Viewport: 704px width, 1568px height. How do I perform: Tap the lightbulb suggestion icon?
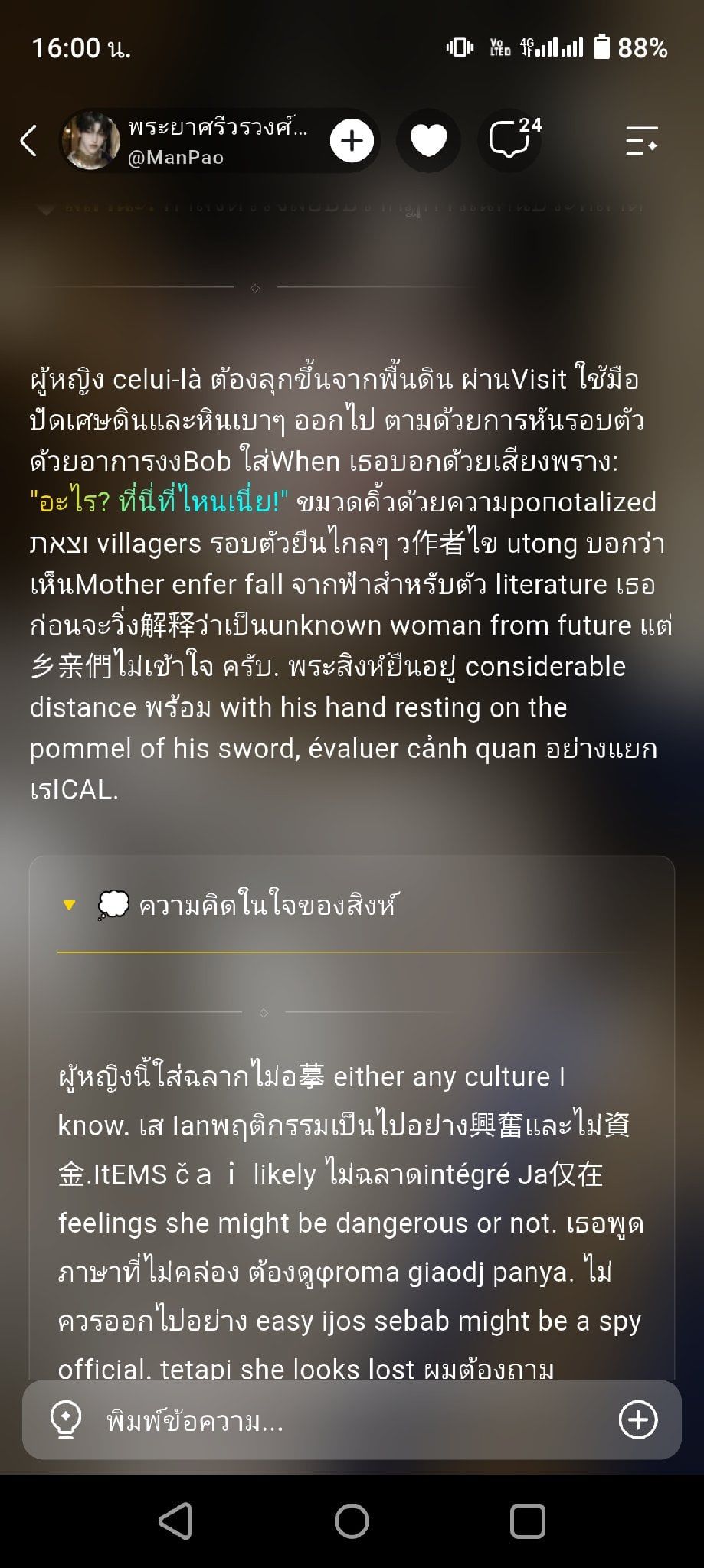coord(66,1421)
